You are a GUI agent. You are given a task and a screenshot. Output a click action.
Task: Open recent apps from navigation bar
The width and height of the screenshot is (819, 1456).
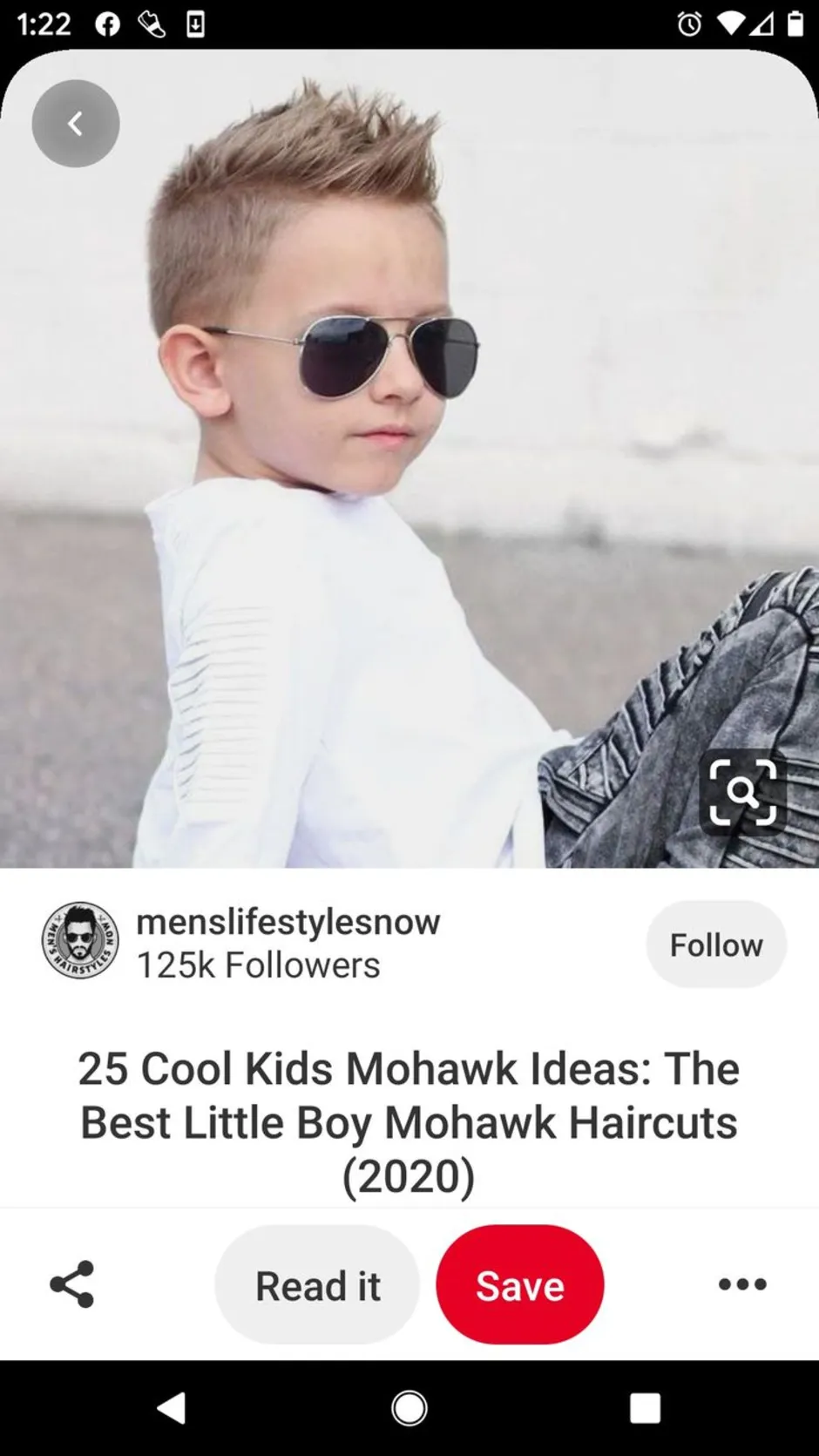coord(645,1408)
